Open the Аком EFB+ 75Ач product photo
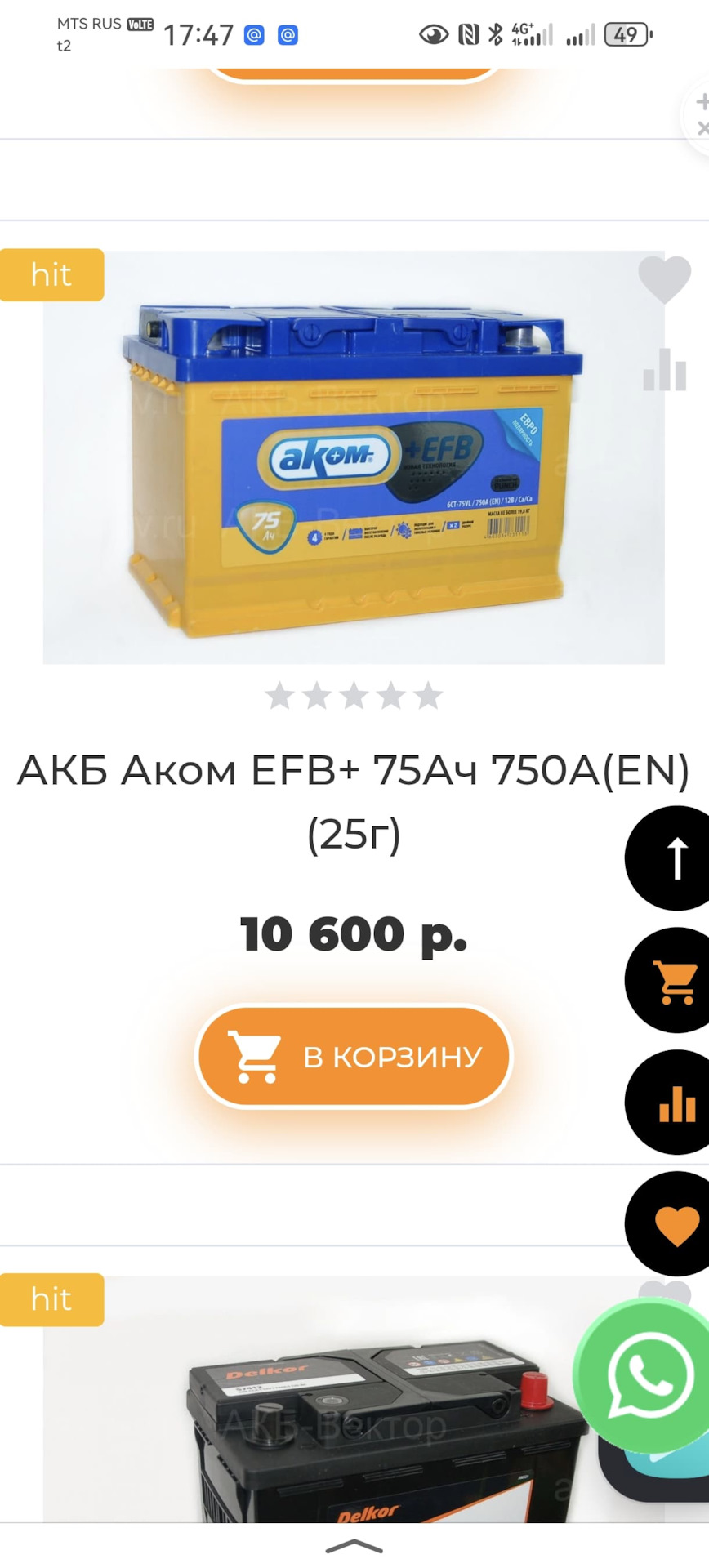 coord(354,457)
